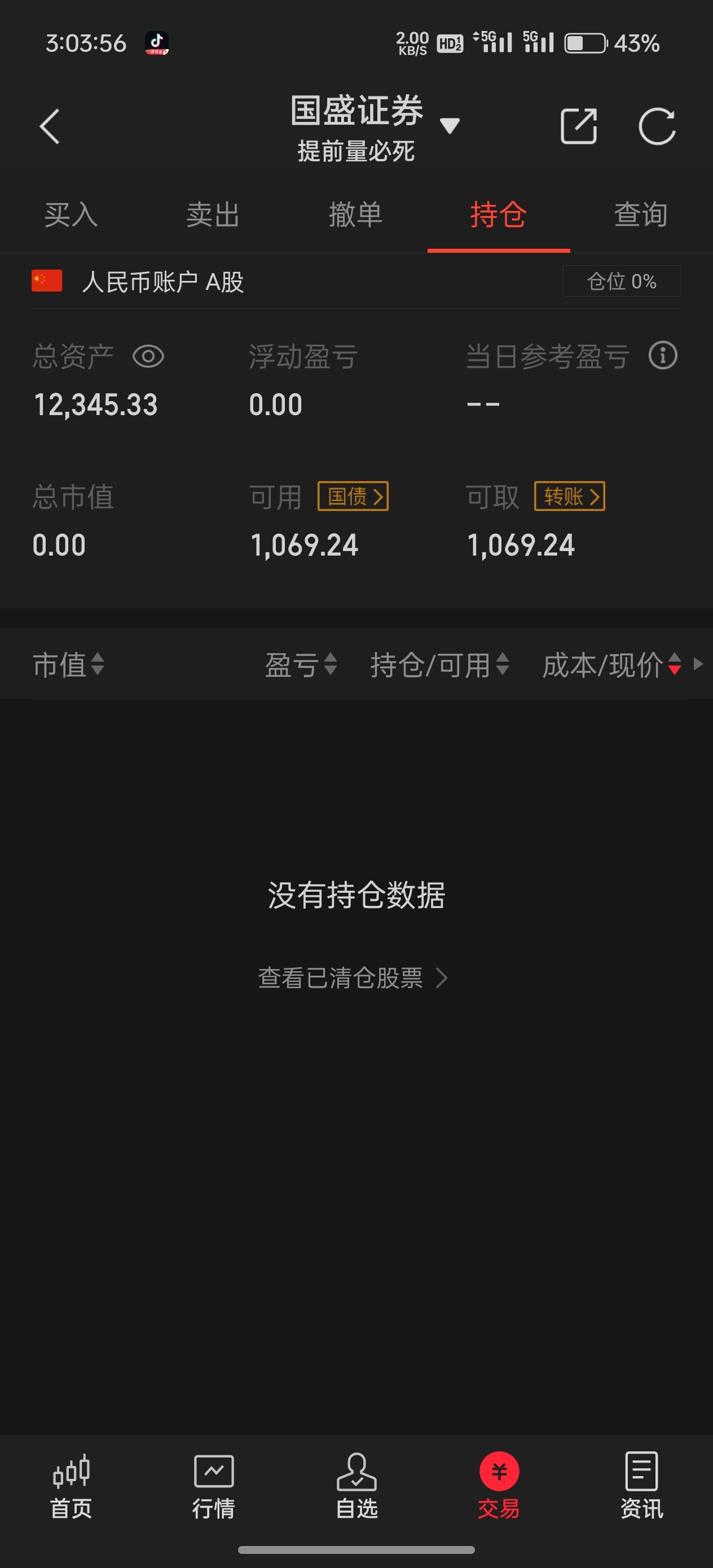Tap the share icon in the header
This screenshot has width=713, height=1568.
click(x=578, y=126)
